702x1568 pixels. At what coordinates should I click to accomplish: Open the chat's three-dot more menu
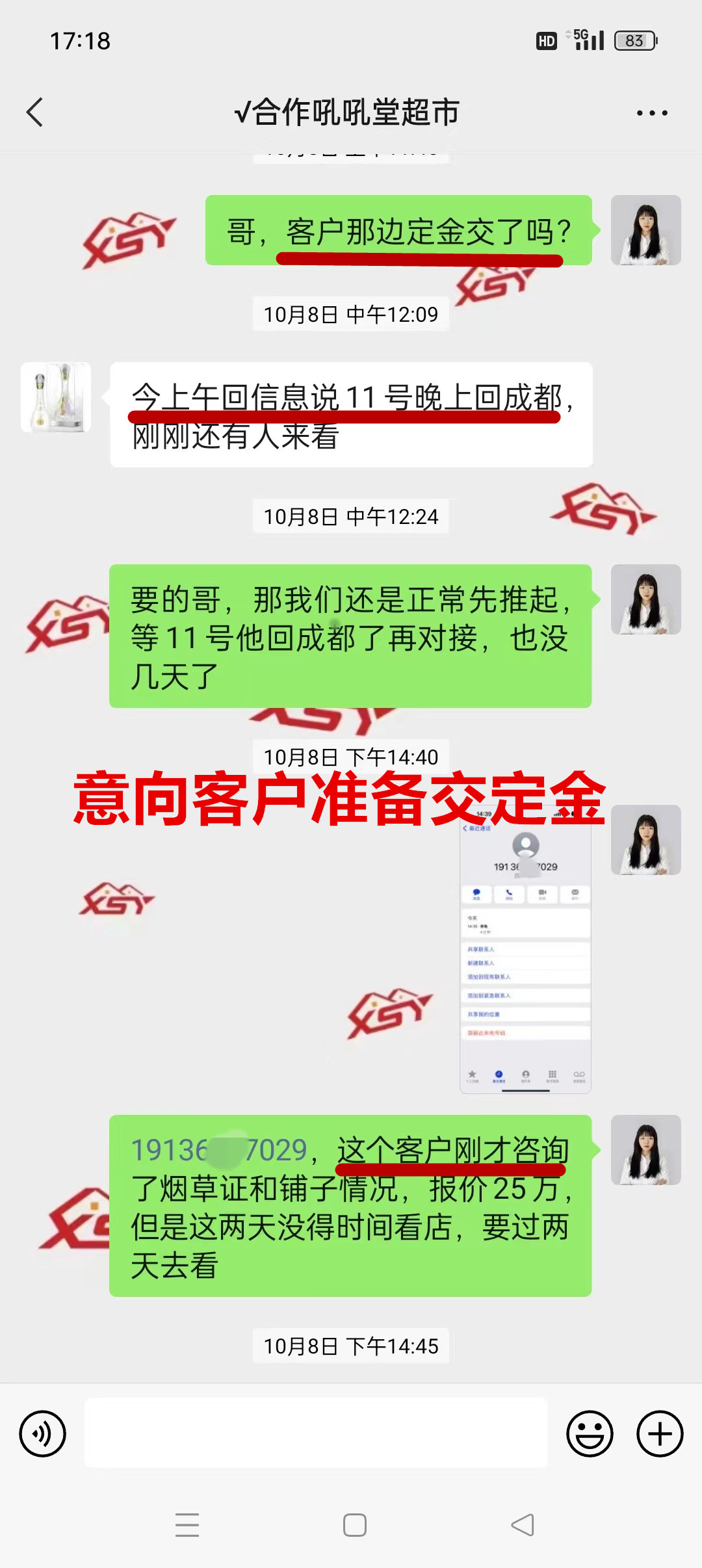651,113
